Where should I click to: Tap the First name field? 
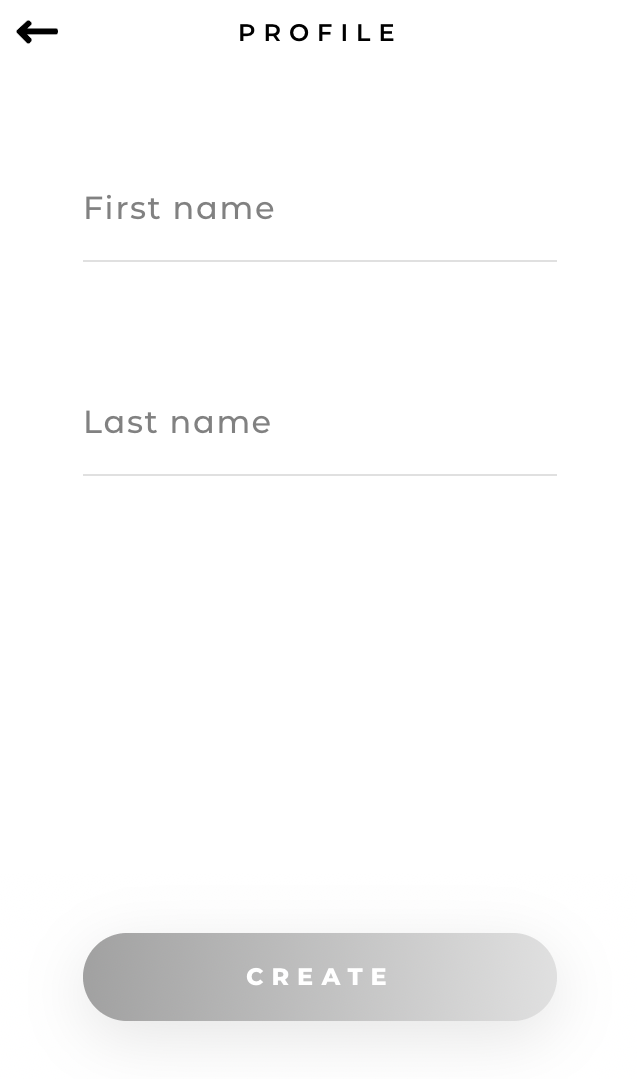[x=319, y=209]
